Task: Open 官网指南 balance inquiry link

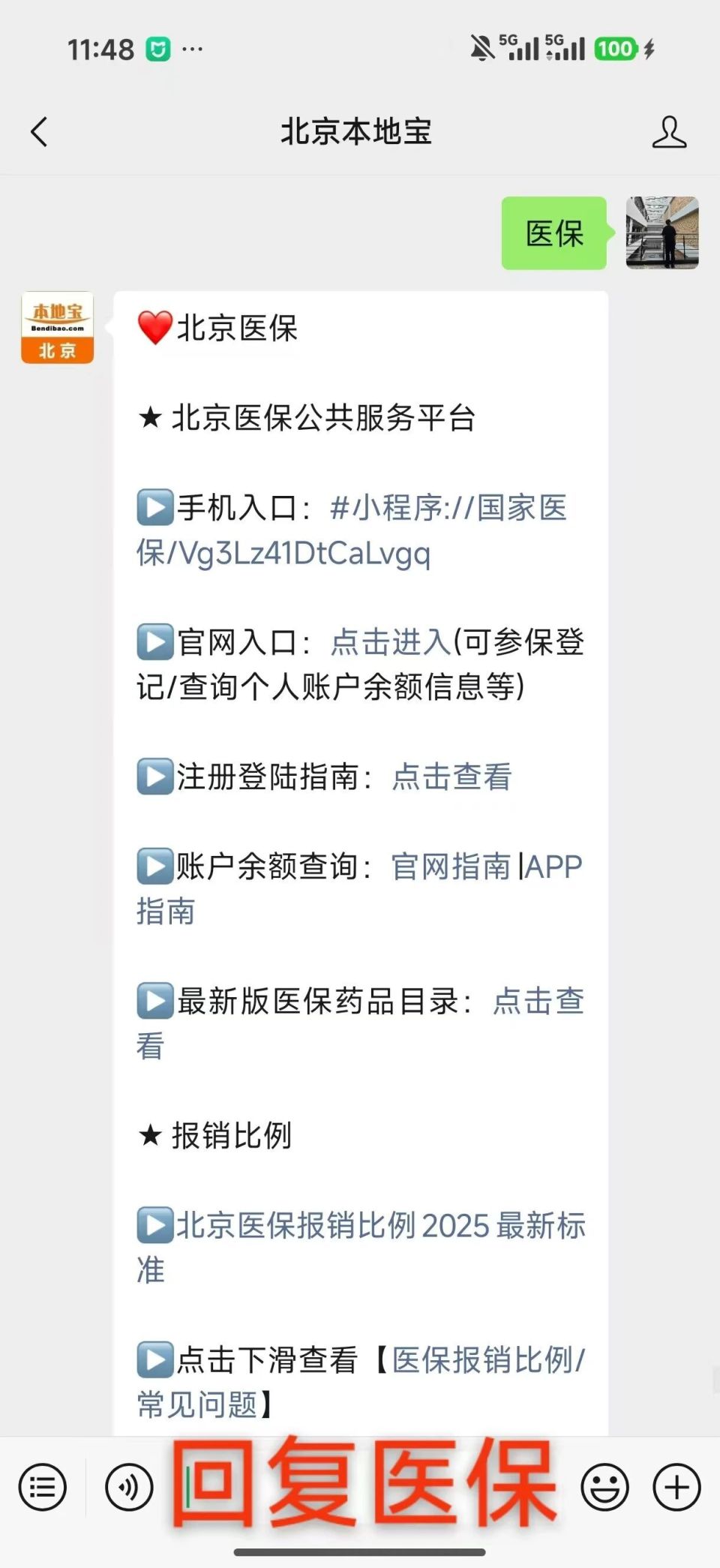Action: point(450,867)
